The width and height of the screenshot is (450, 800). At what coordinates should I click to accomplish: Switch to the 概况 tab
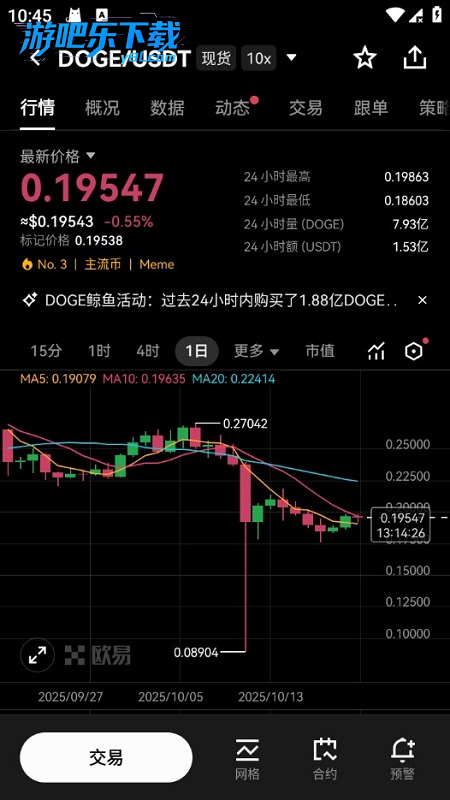pos(102,108)
